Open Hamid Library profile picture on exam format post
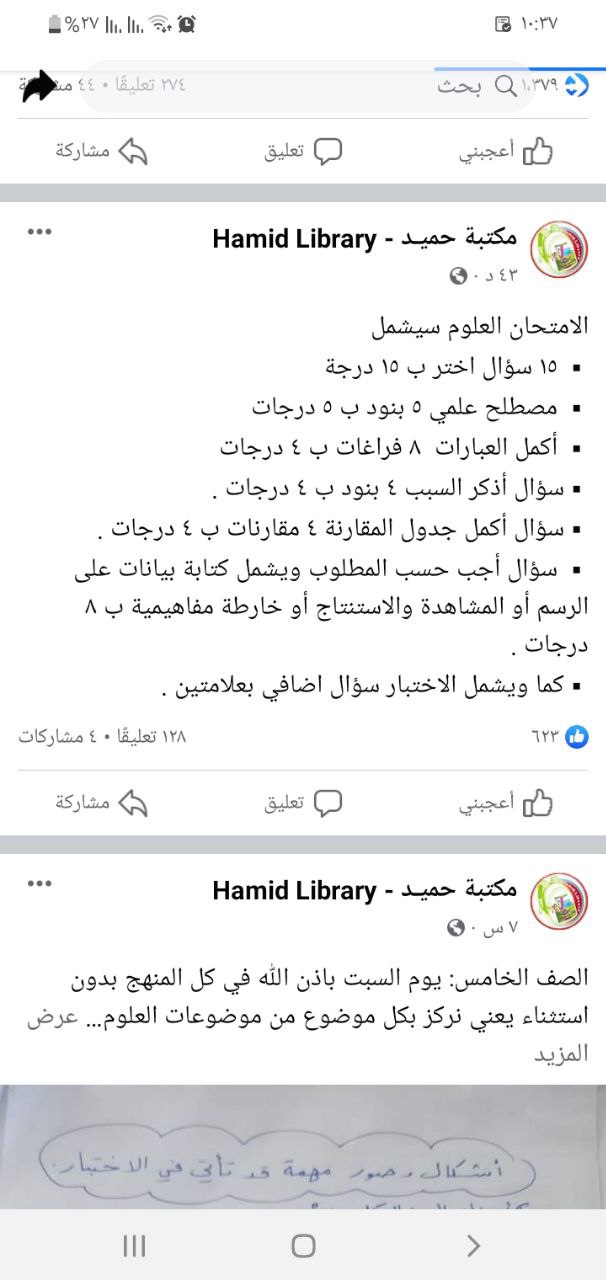The height and width of the screenshot is (1280, 606). click(x=558, y=250)
